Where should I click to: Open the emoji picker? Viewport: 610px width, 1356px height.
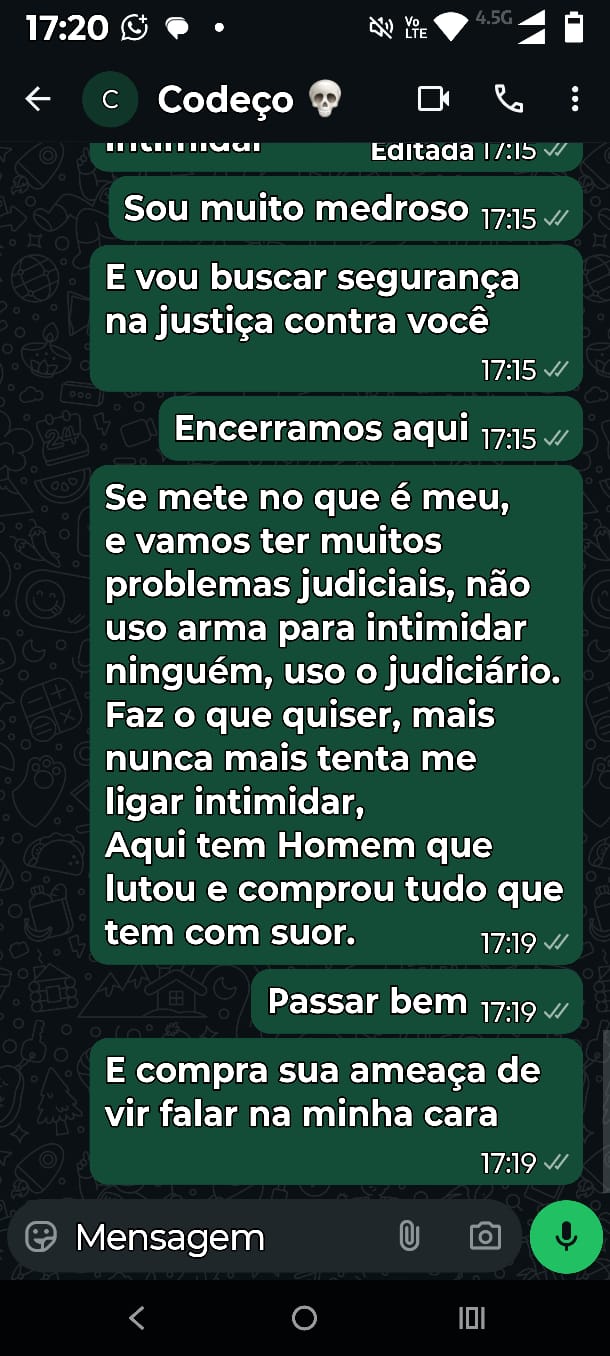tap(41, 1237)
